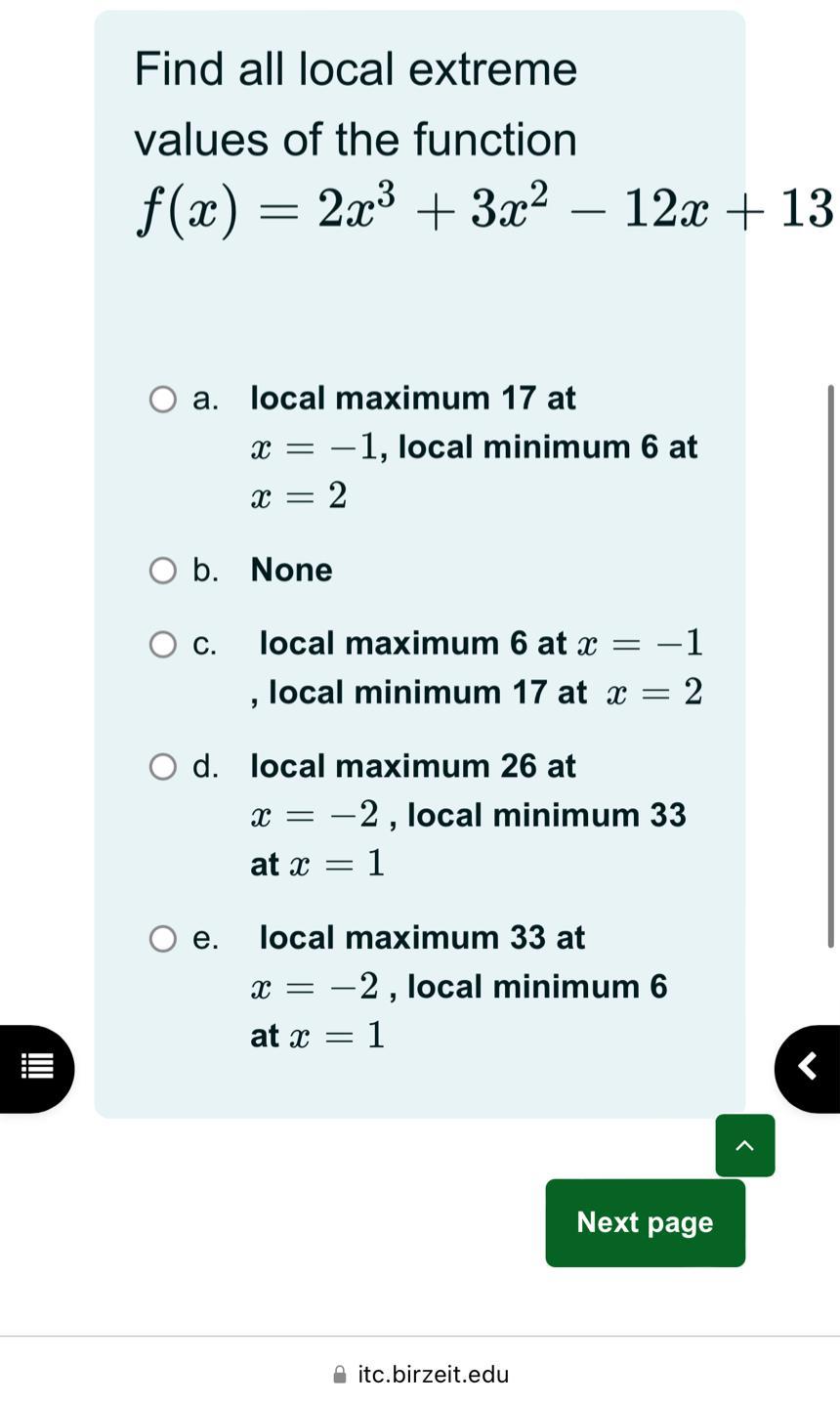Select option c as your answer
Viewport: 840px width, 1404px height.
coord(161,643)
